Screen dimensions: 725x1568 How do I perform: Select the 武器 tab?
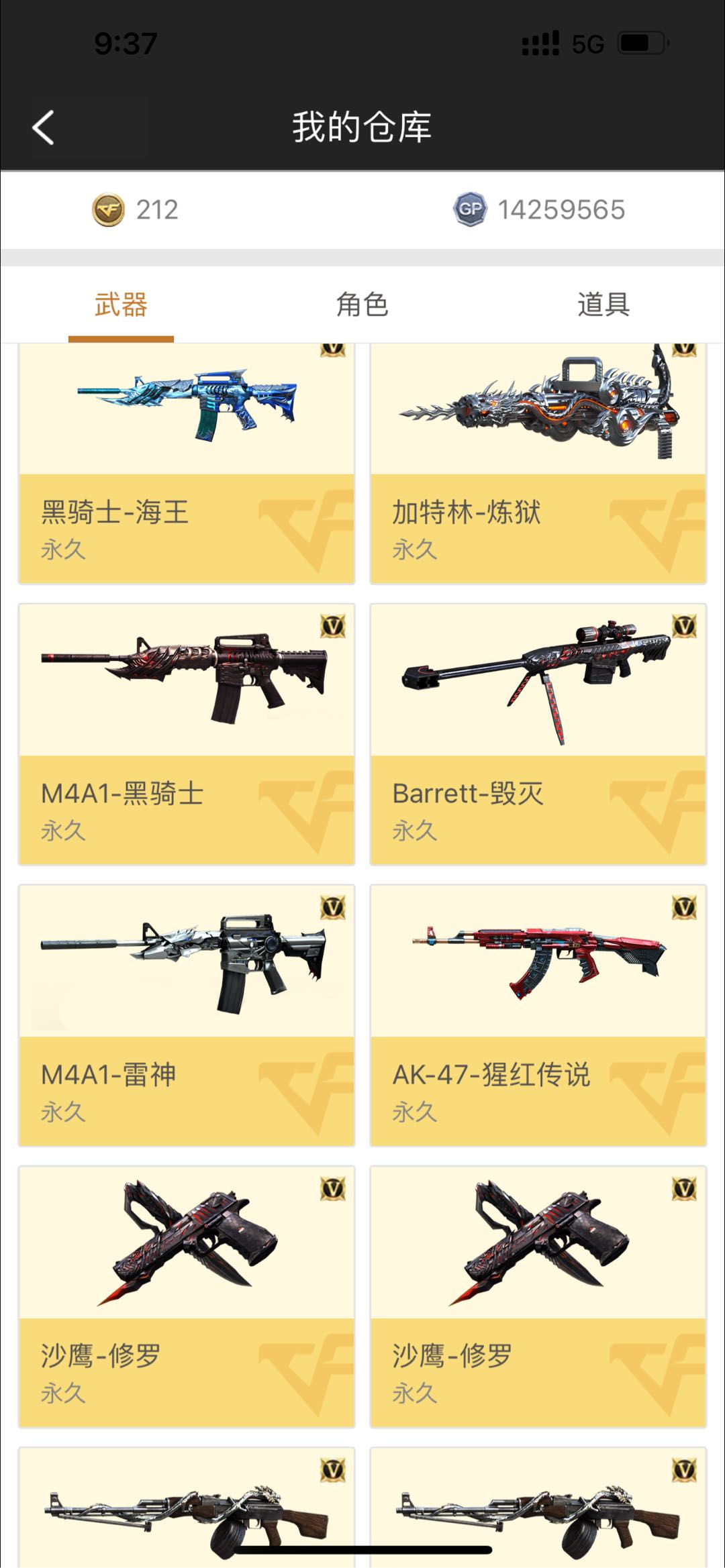pyautogui.click(x=121, y=305)
